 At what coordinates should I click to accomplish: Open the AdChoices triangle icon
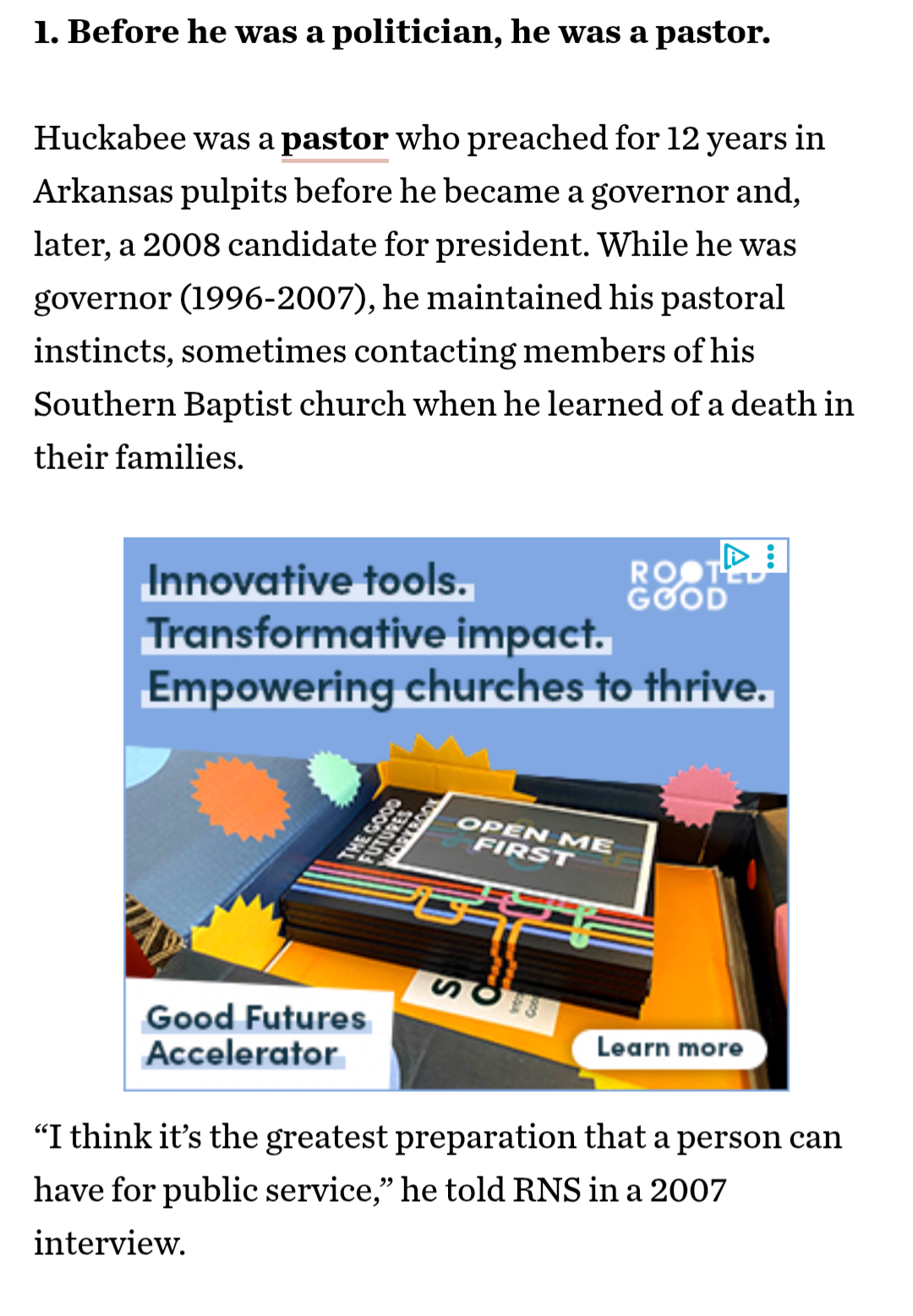point(736,556)
